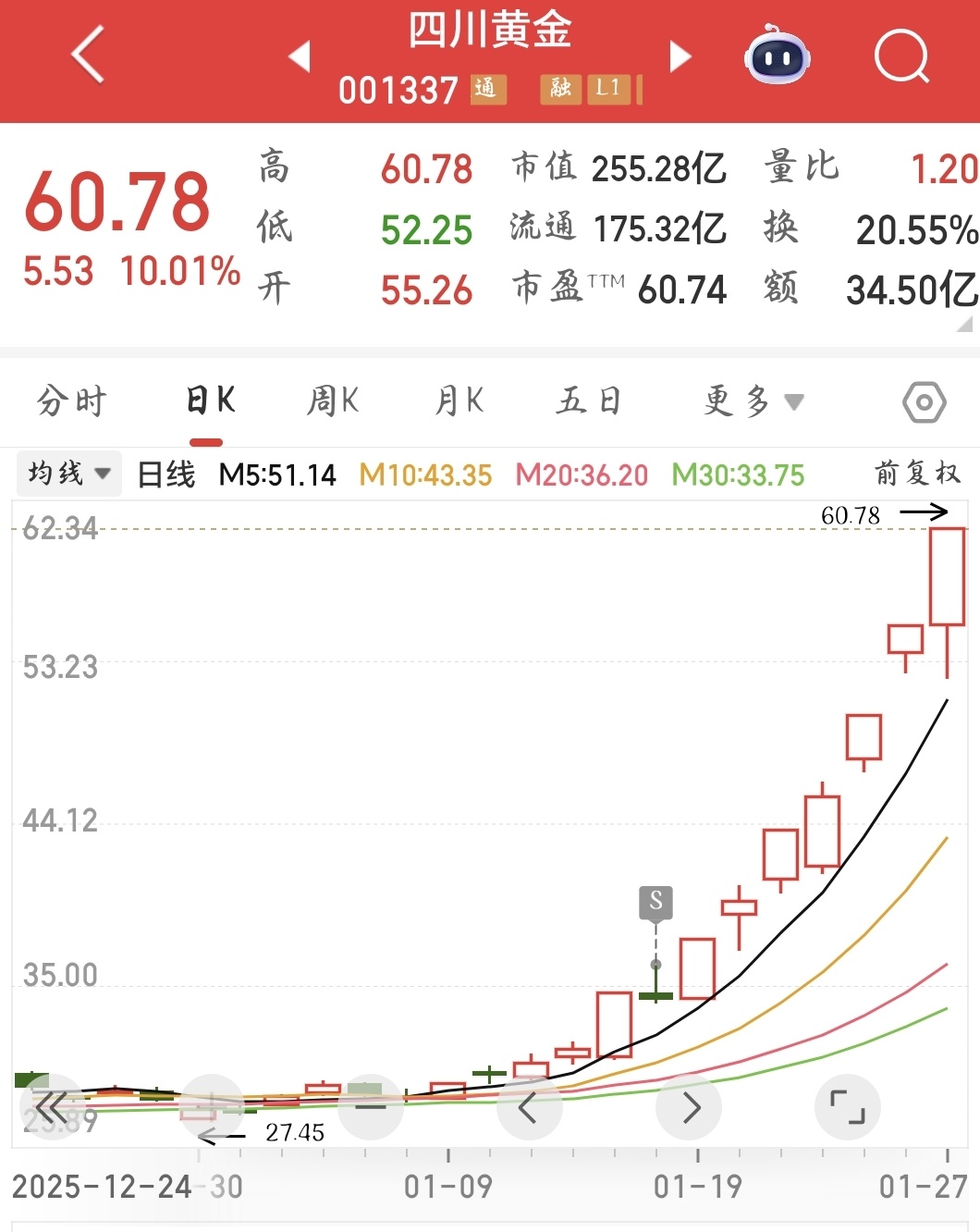The height and width of the screenshot is (1232, 980).
Task: Zoom out the K-line chart
Action: pyautogui.click(x=370, y=1107)
